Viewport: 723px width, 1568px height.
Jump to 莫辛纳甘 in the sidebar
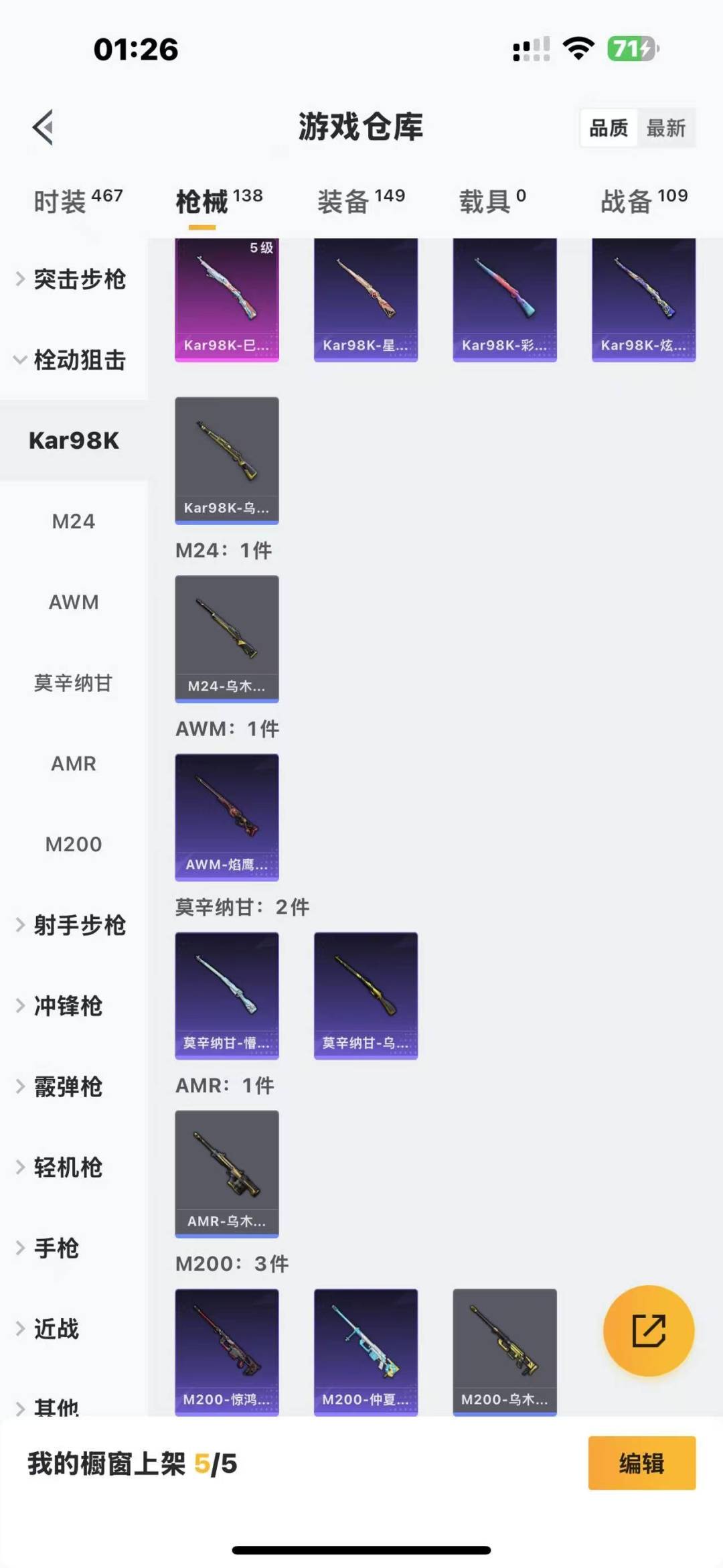click(74, 683)
